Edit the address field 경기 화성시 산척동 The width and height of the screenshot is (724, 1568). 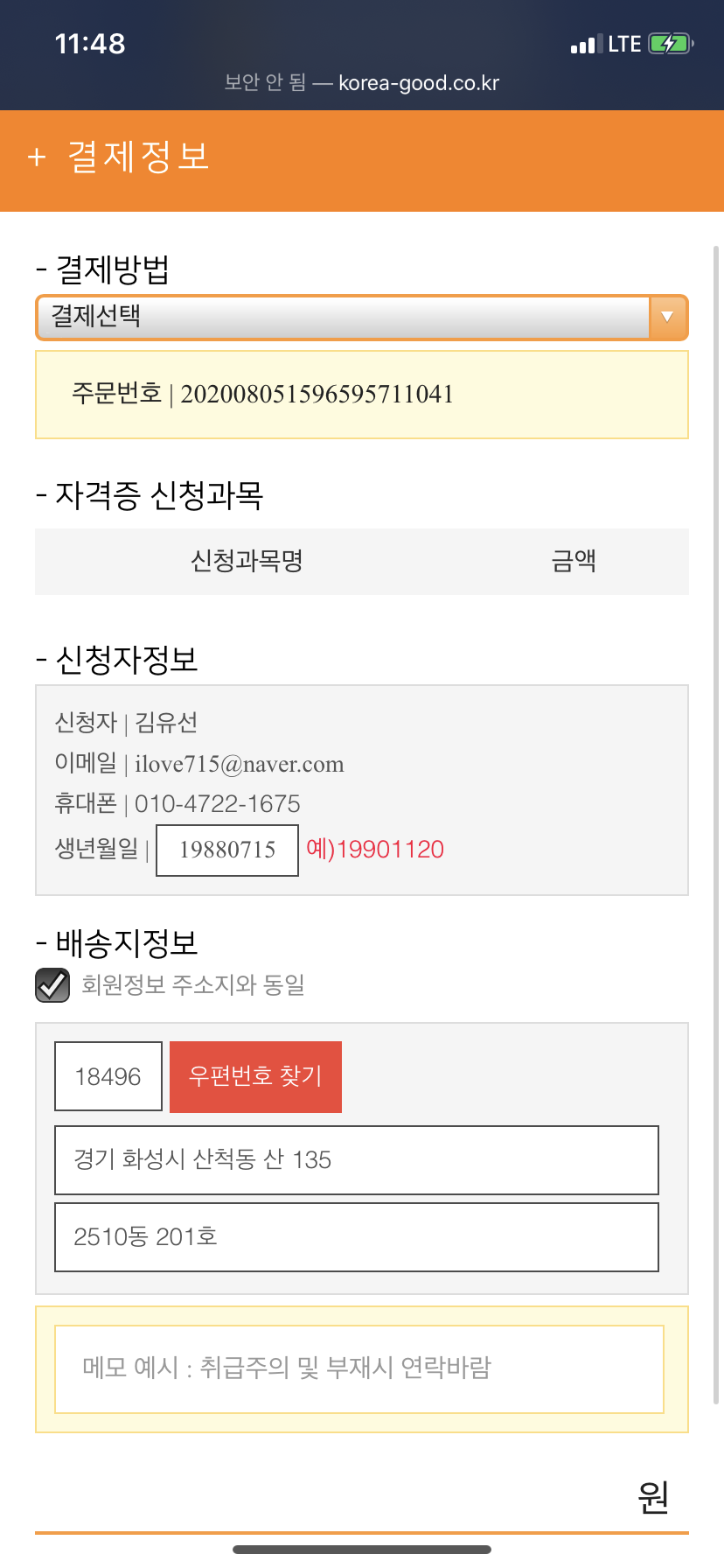(357, 1160)
